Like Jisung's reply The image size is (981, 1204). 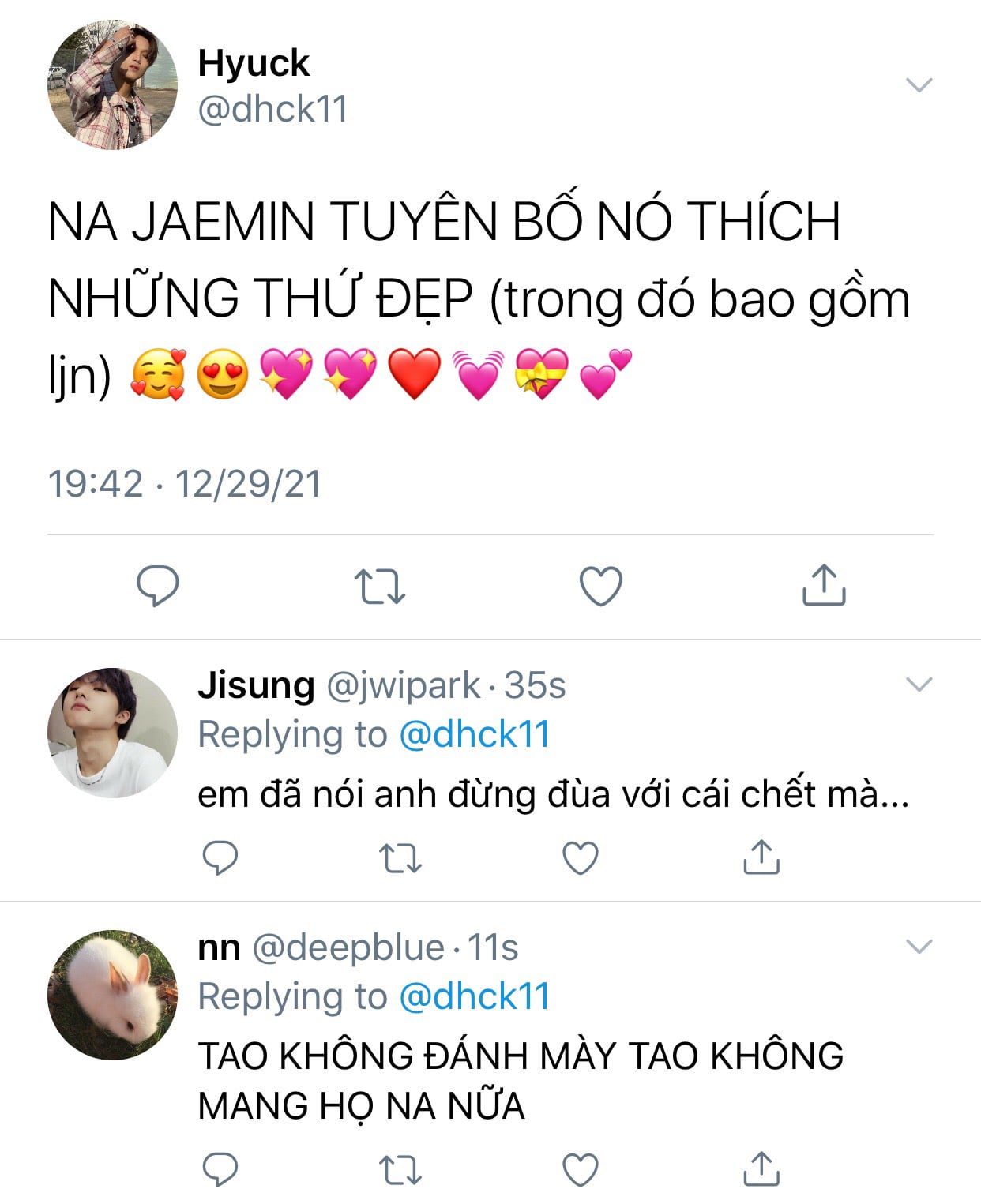click(580, 858)
